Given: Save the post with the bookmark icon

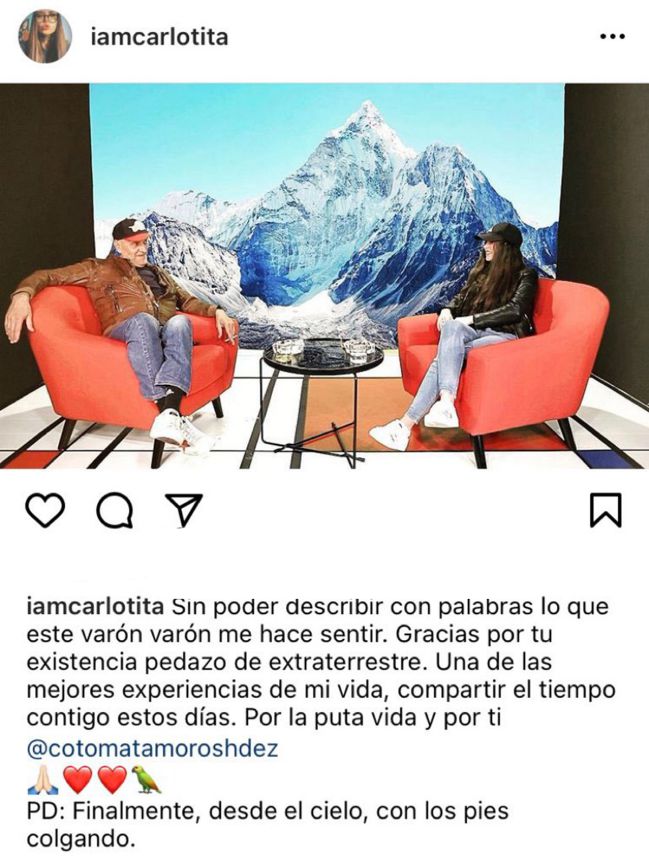Looking at the screenshot, I should click(605, 510).
